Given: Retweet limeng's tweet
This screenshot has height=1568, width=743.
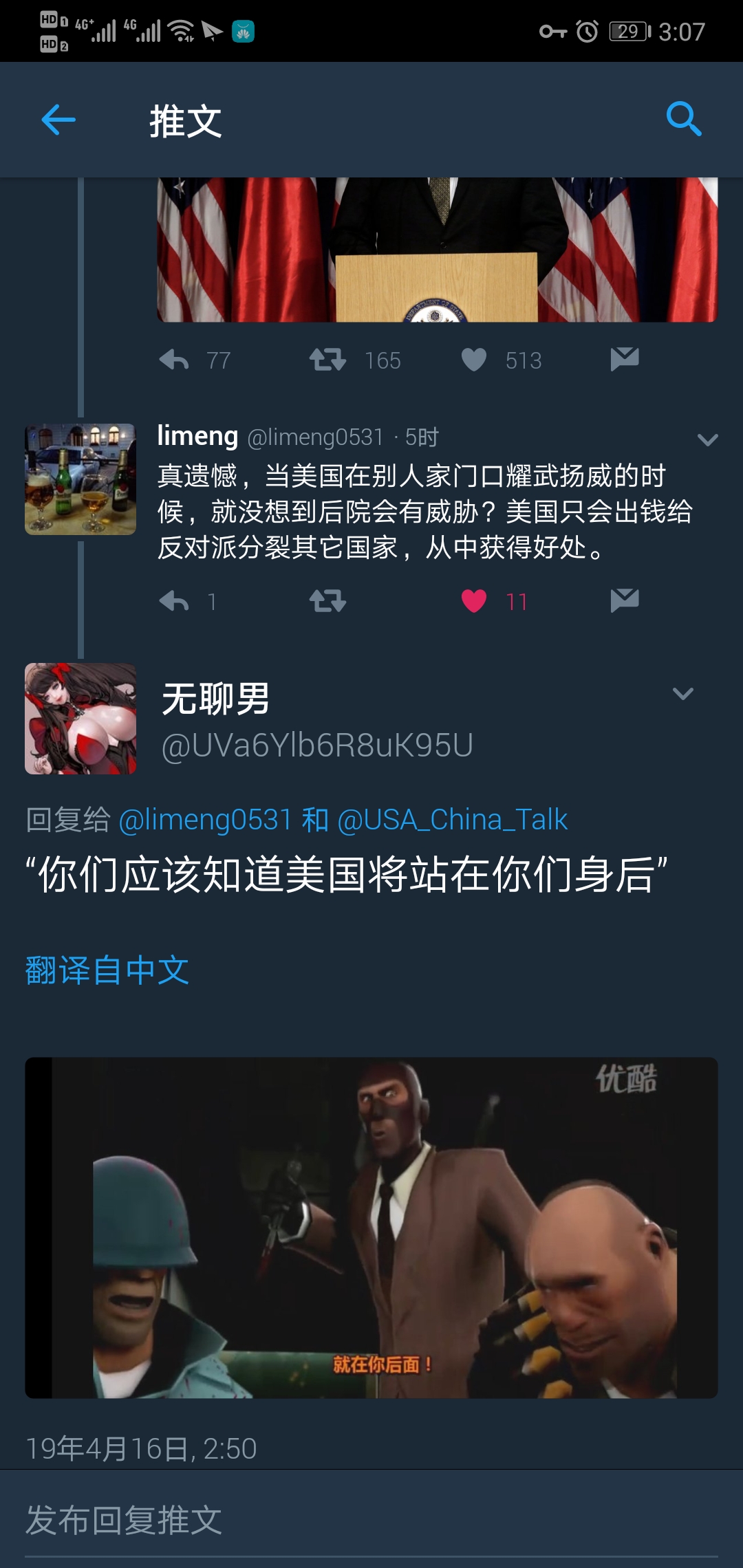Looking at the screenshot, I should (327, 602).
